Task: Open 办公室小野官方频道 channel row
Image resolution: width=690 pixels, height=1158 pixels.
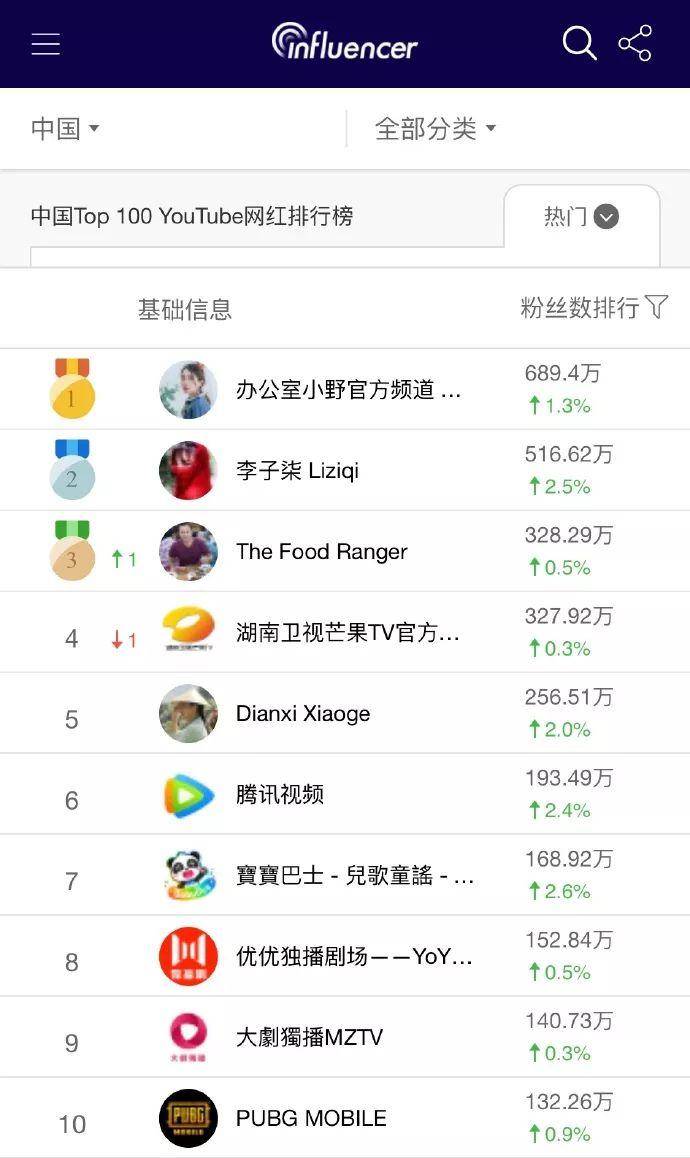Action: [348, 390]
